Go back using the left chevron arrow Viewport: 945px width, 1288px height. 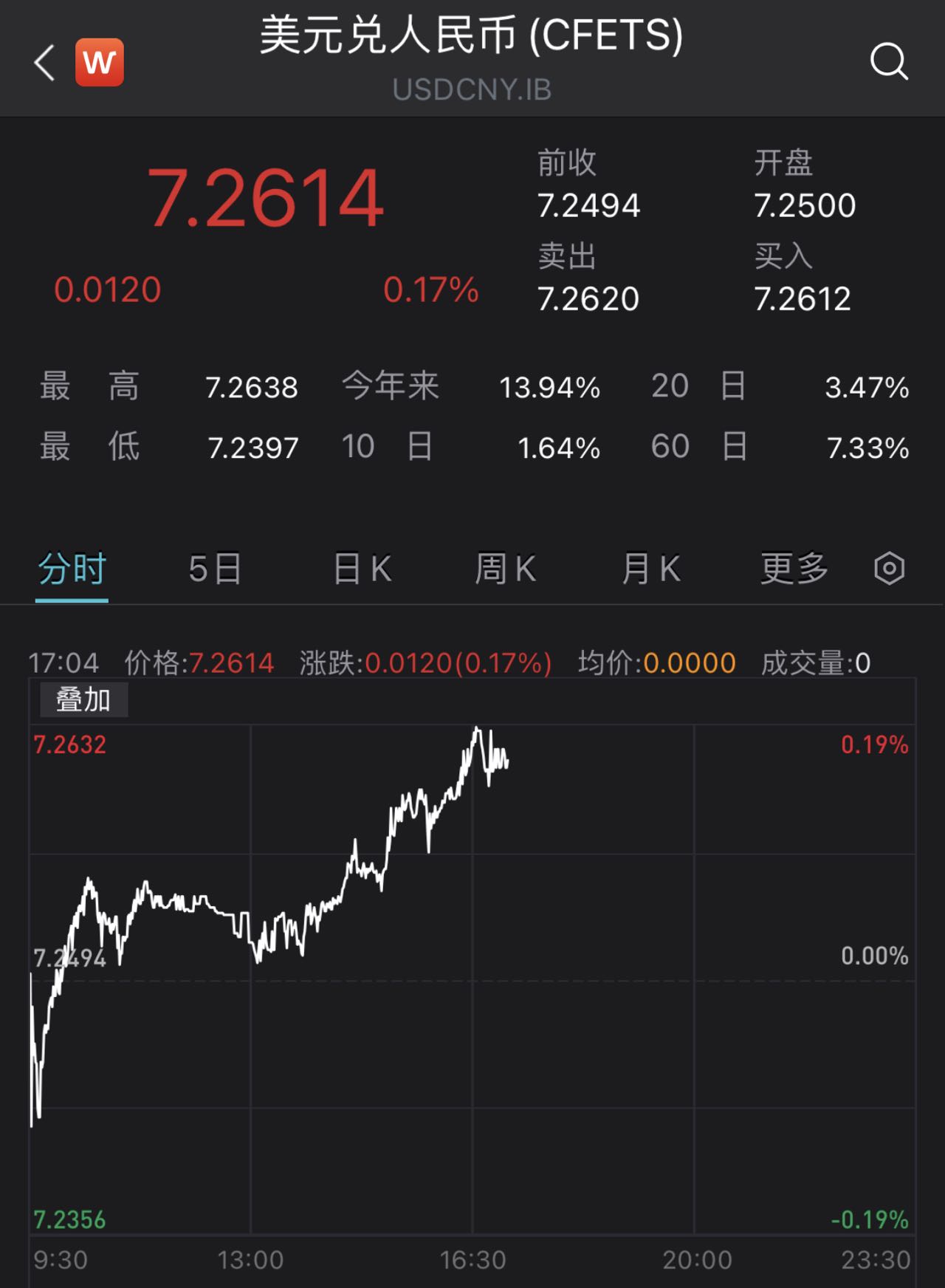[x=44, y=62]
